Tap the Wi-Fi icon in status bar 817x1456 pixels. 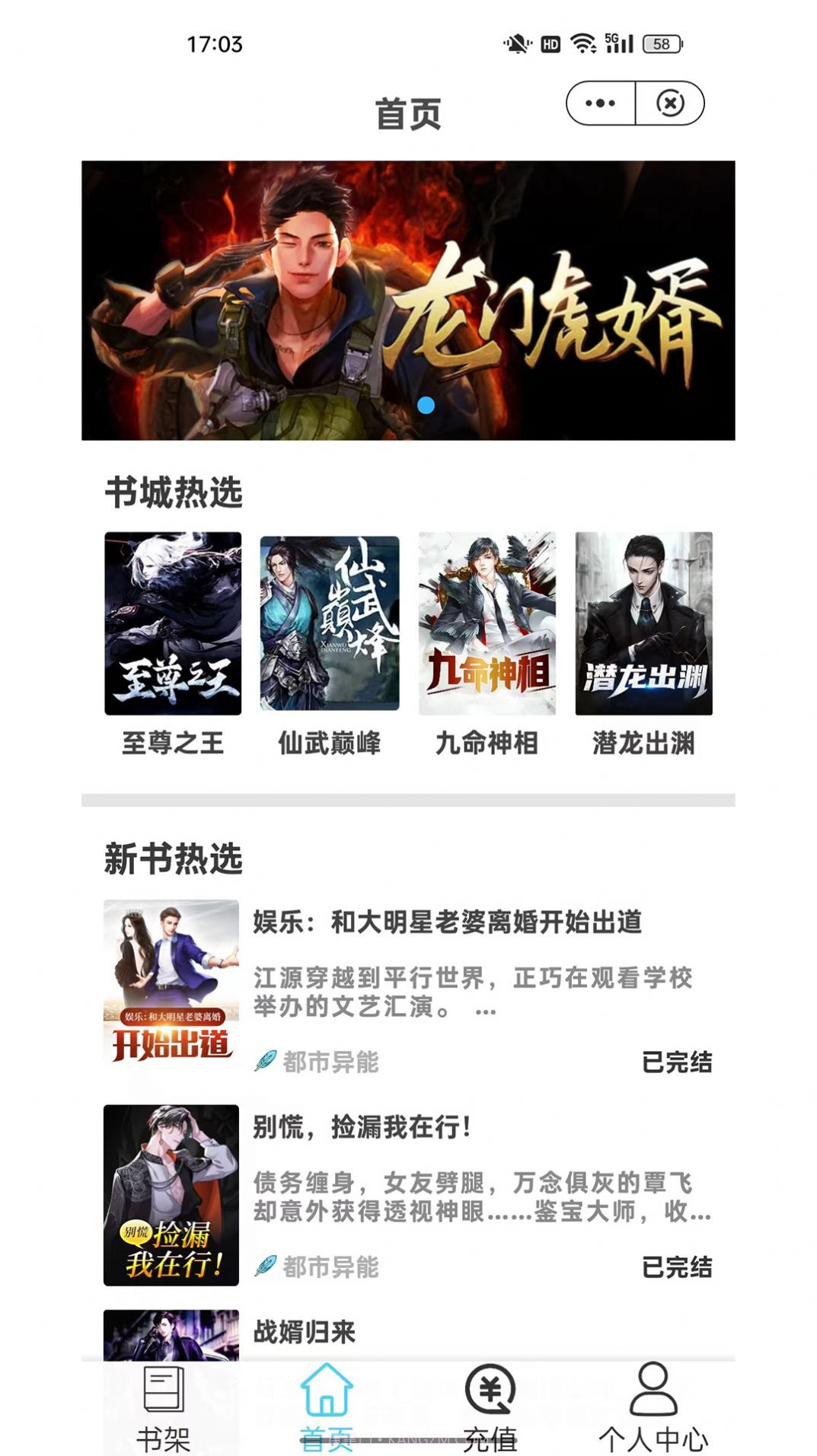pos(582,45)
